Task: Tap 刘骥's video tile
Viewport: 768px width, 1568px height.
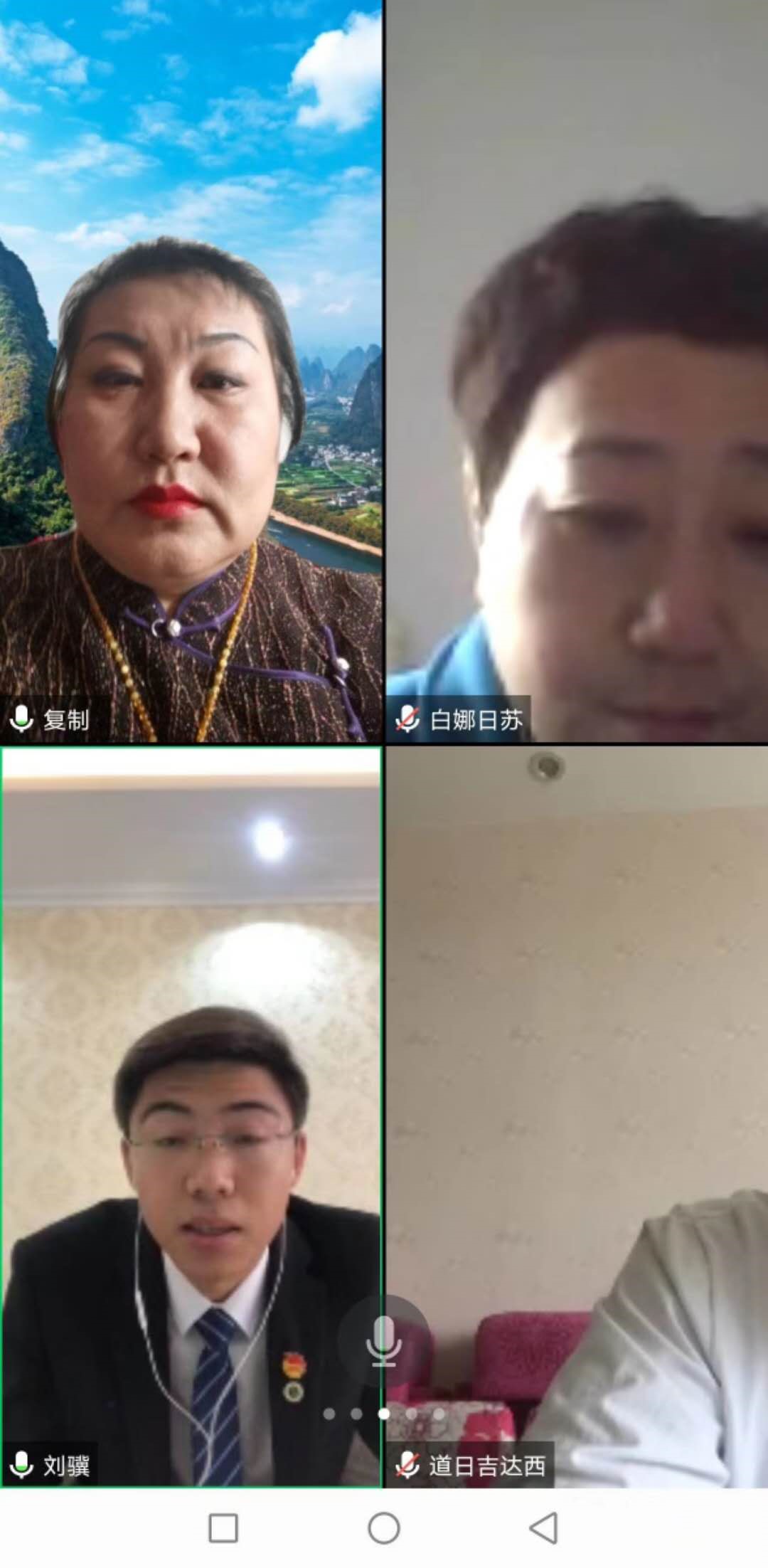Action: [191, 1067]
